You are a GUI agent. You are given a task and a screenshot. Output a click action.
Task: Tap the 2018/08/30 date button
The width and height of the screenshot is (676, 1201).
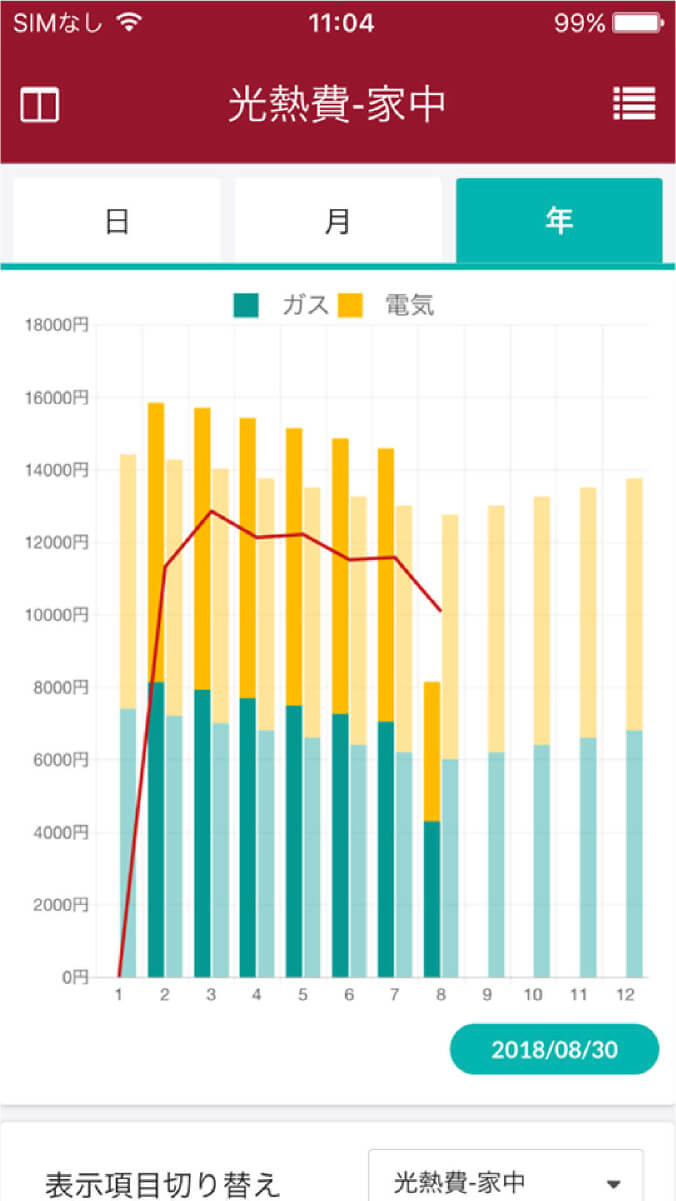click(554, 1050)
